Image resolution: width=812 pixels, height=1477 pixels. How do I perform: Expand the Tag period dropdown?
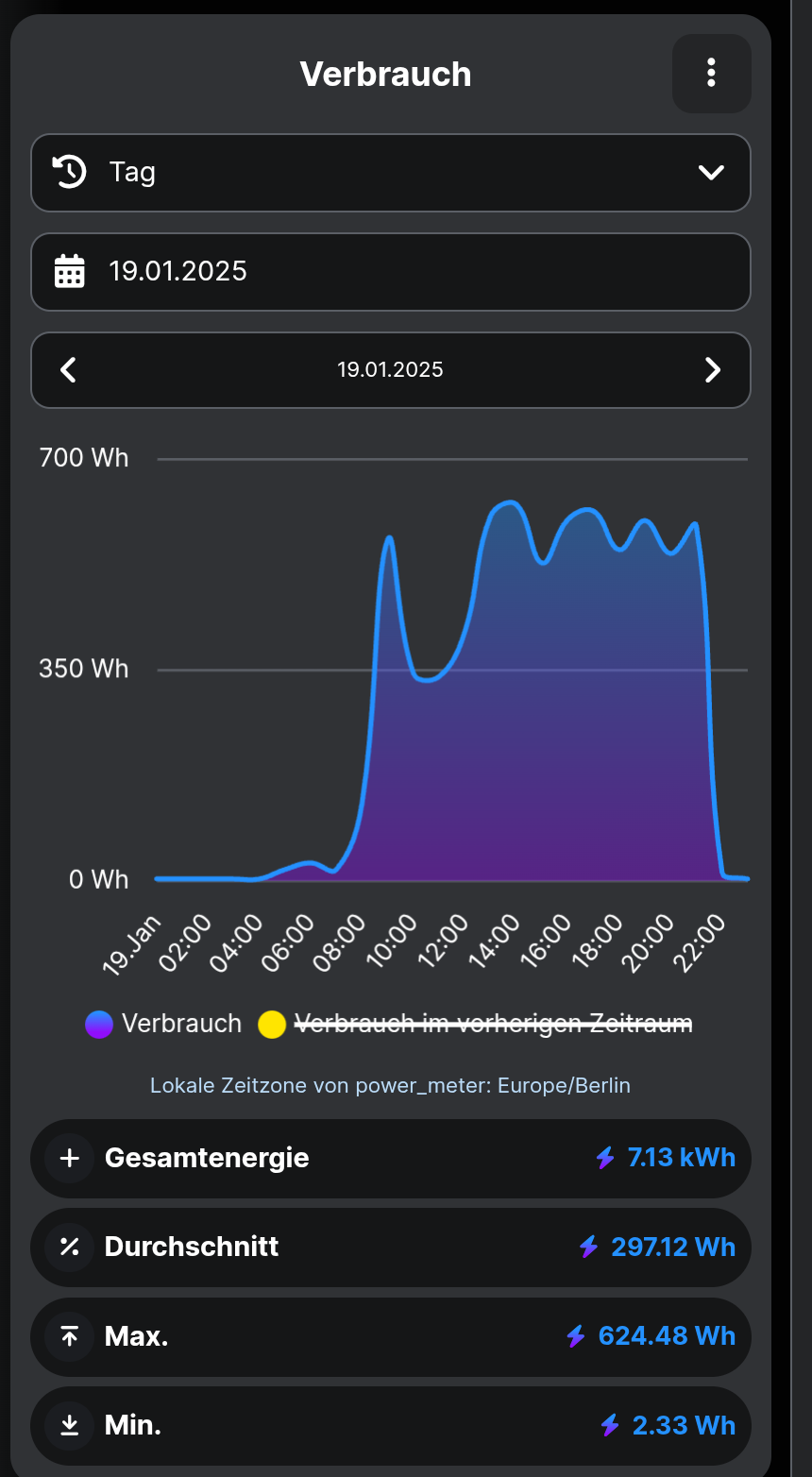point(391,173)
